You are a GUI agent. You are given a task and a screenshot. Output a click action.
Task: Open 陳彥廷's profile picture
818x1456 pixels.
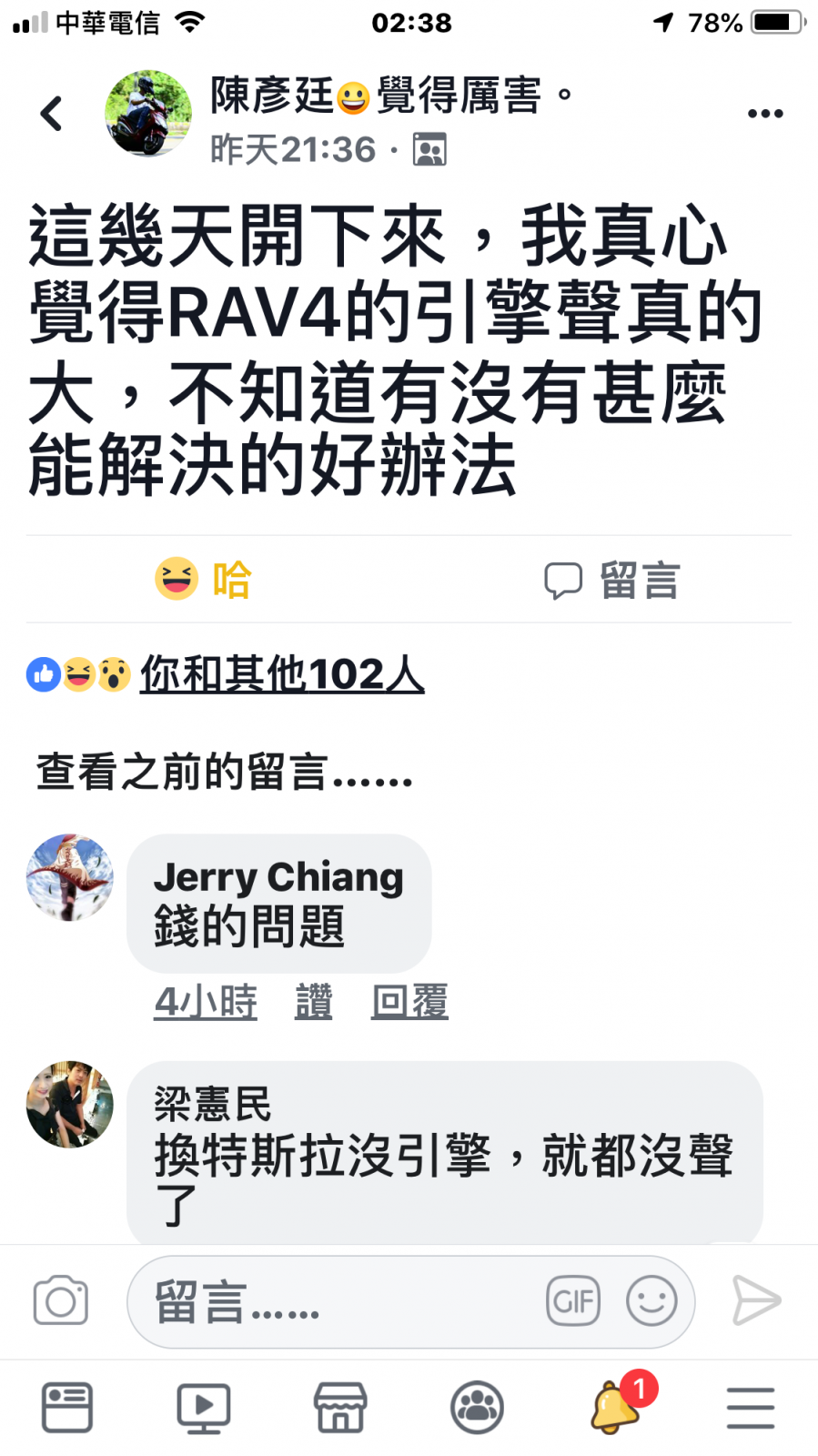148,114
